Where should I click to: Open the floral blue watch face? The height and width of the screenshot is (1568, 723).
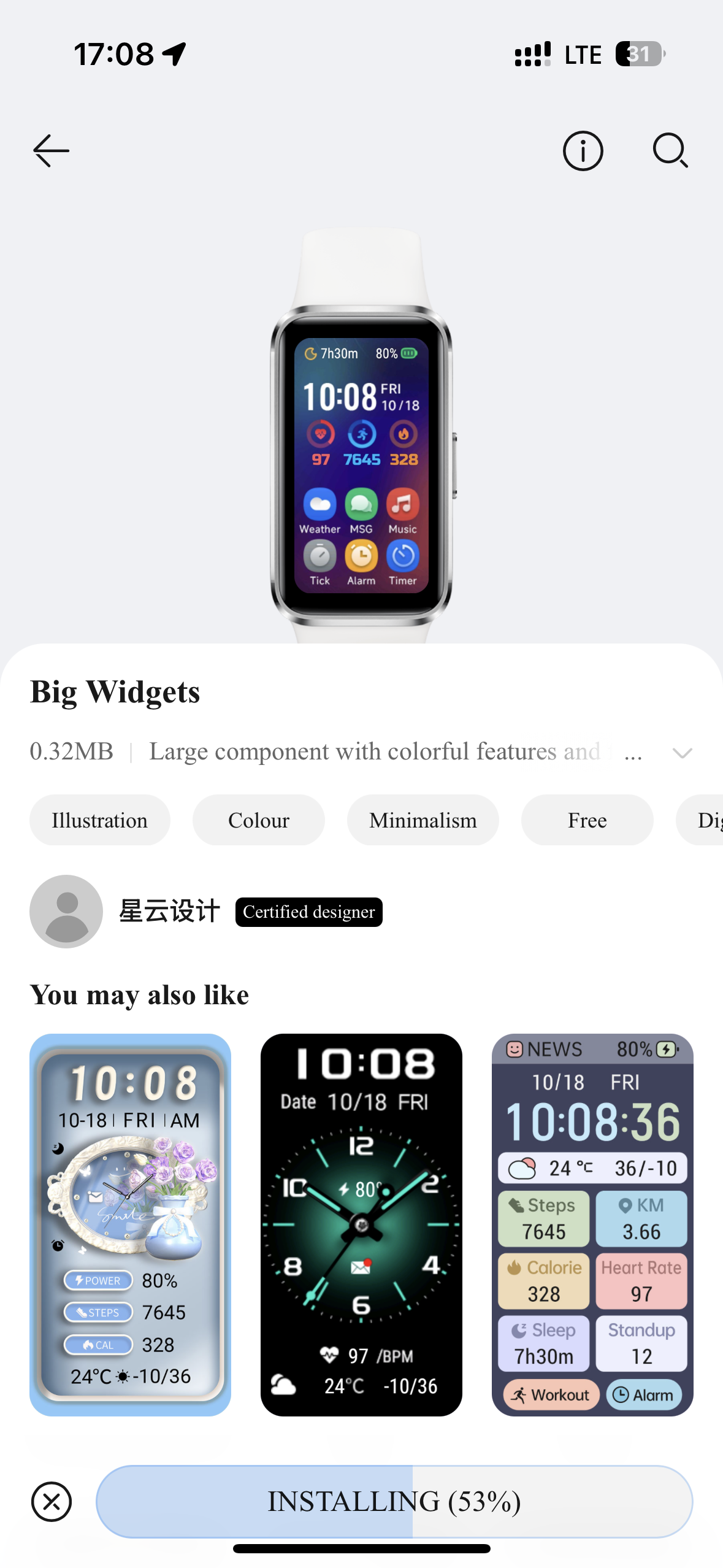[131, 1224]
